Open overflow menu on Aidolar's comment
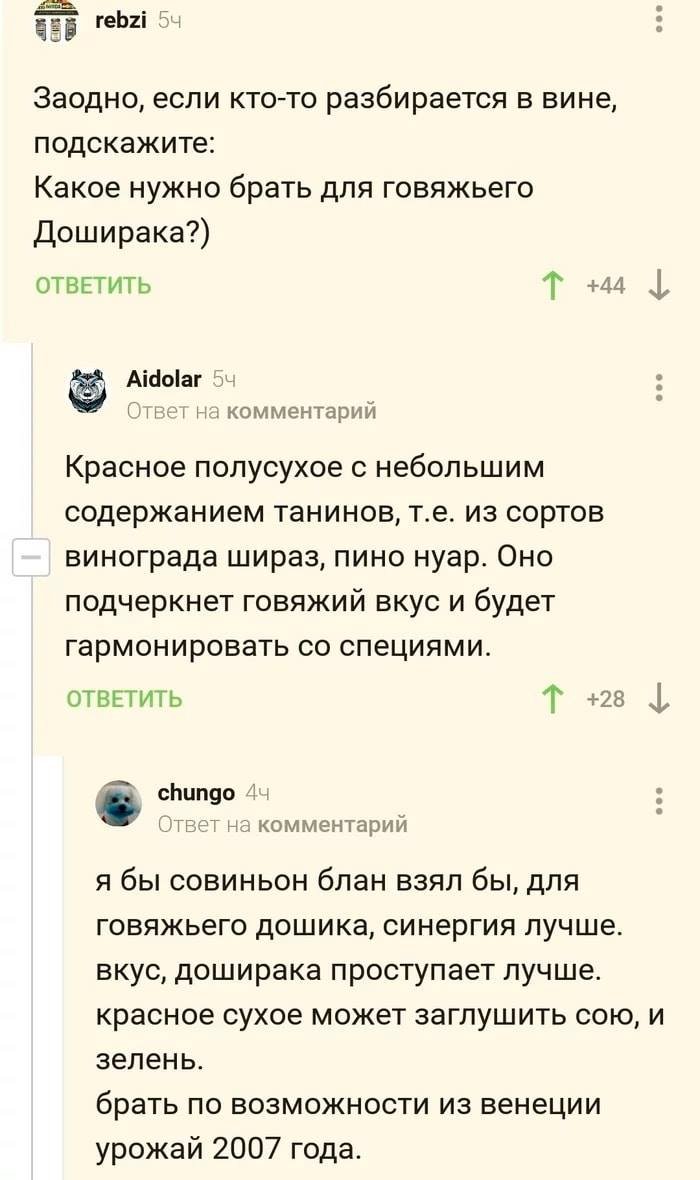700x1180 pixels. click(659, 388)
